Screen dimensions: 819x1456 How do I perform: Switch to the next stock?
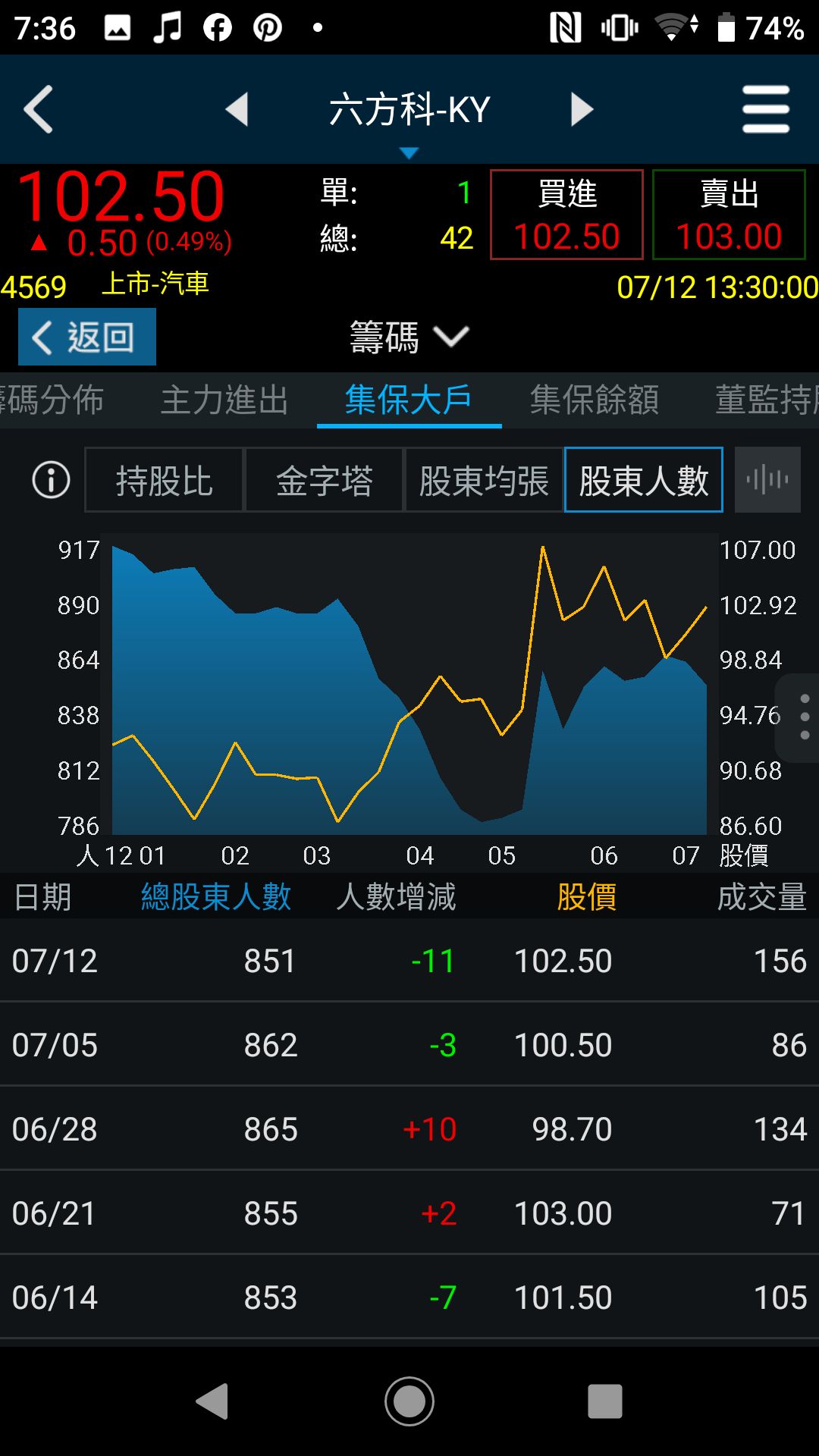[x=581, y=109]
